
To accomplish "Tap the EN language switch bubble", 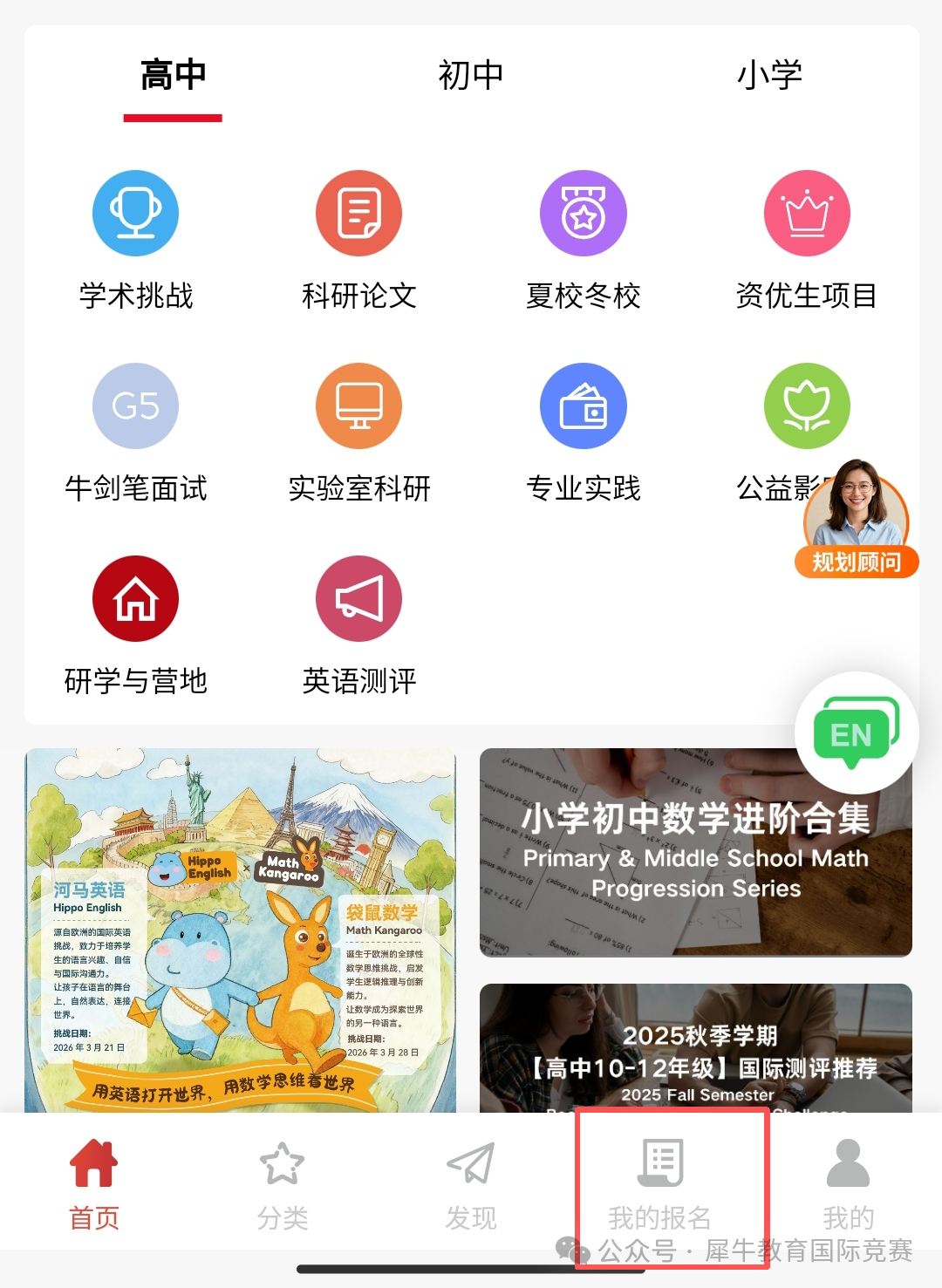I will (855, 733).
